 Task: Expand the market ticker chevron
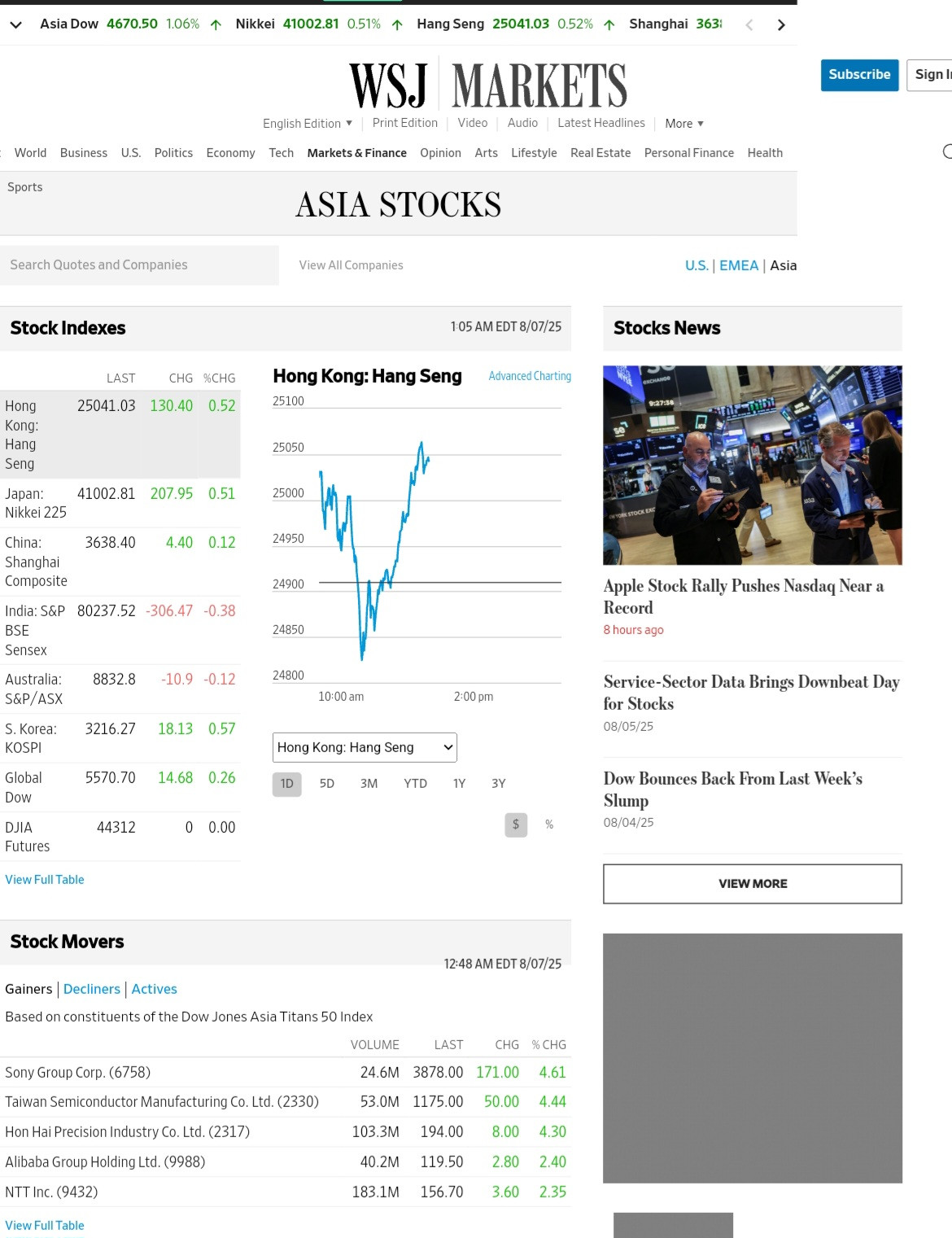pyautogui.click(x=15, y=24)
